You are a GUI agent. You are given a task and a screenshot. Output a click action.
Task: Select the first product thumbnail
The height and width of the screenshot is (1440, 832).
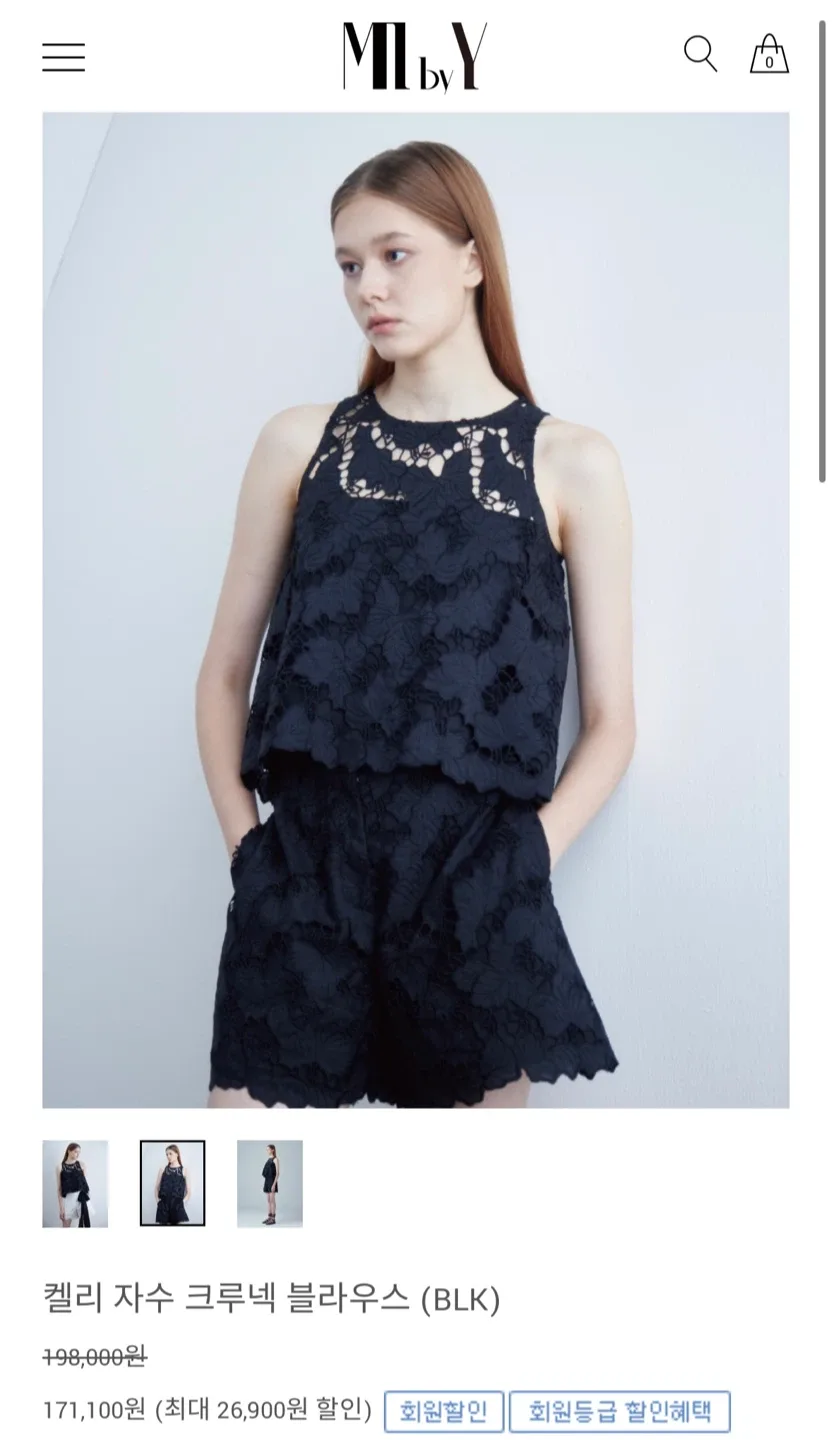click(x=75, y=1183)
